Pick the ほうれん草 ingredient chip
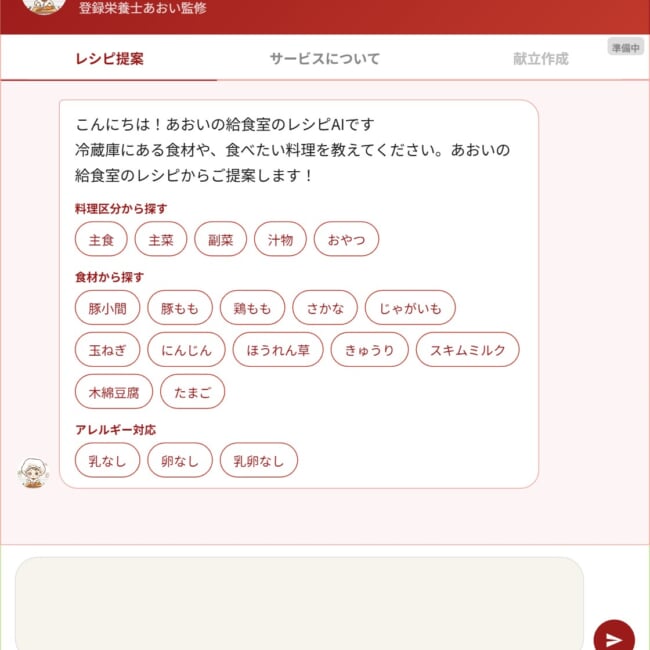The width and height of the screenshot is (650, 650). tap(278, 350)
